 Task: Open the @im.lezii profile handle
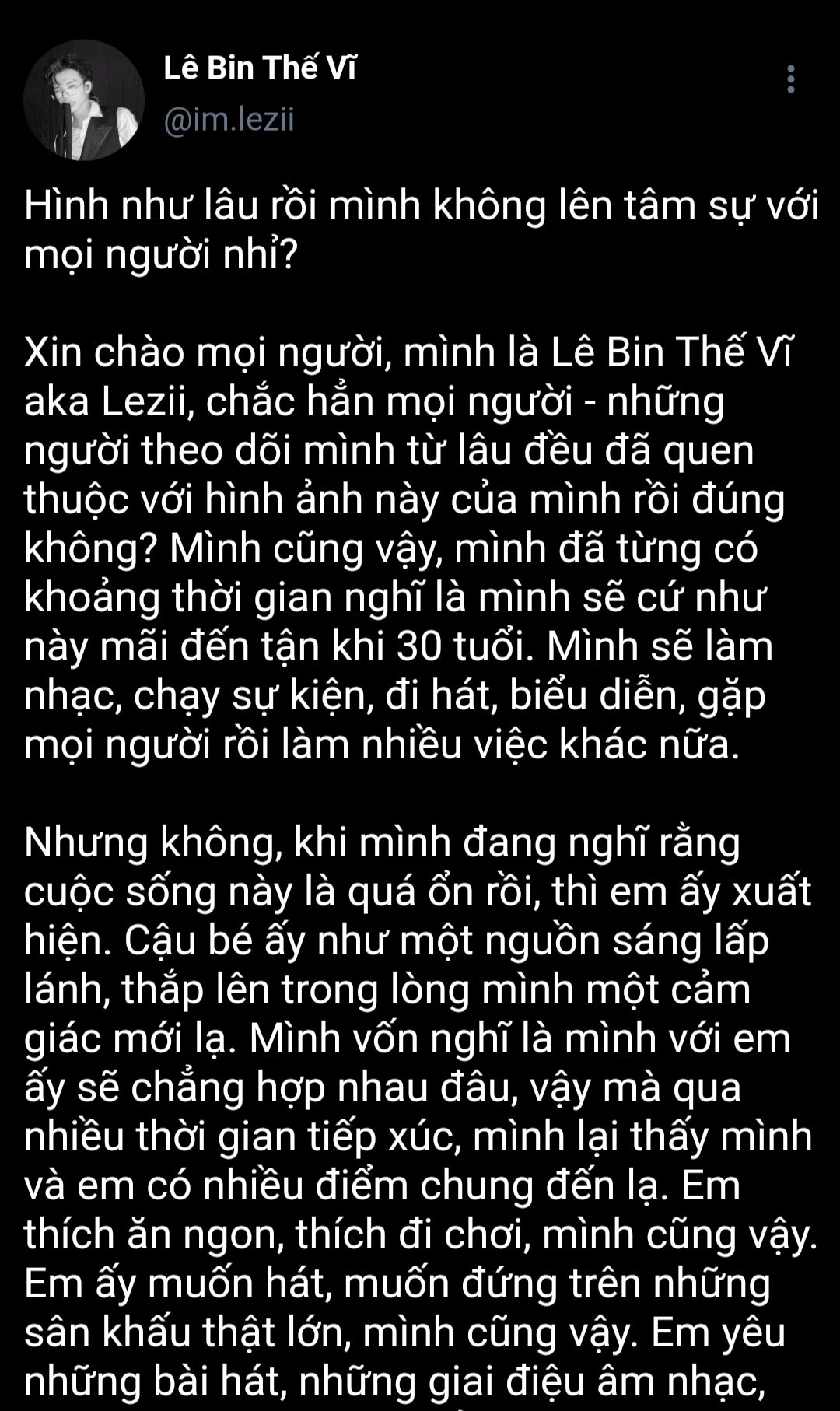(229, 121)
